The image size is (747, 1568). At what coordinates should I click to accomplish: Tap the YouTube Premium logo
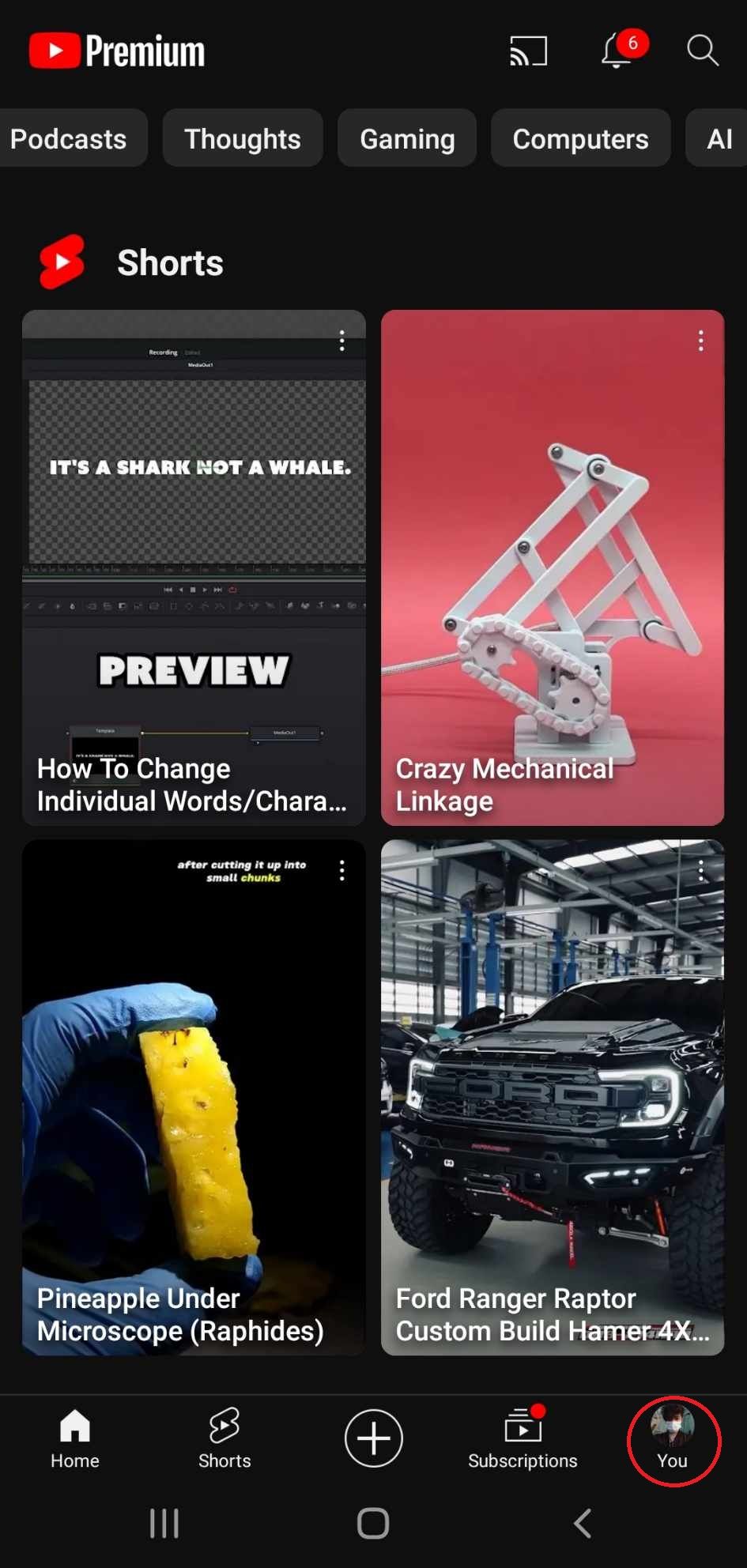(115, 51)
